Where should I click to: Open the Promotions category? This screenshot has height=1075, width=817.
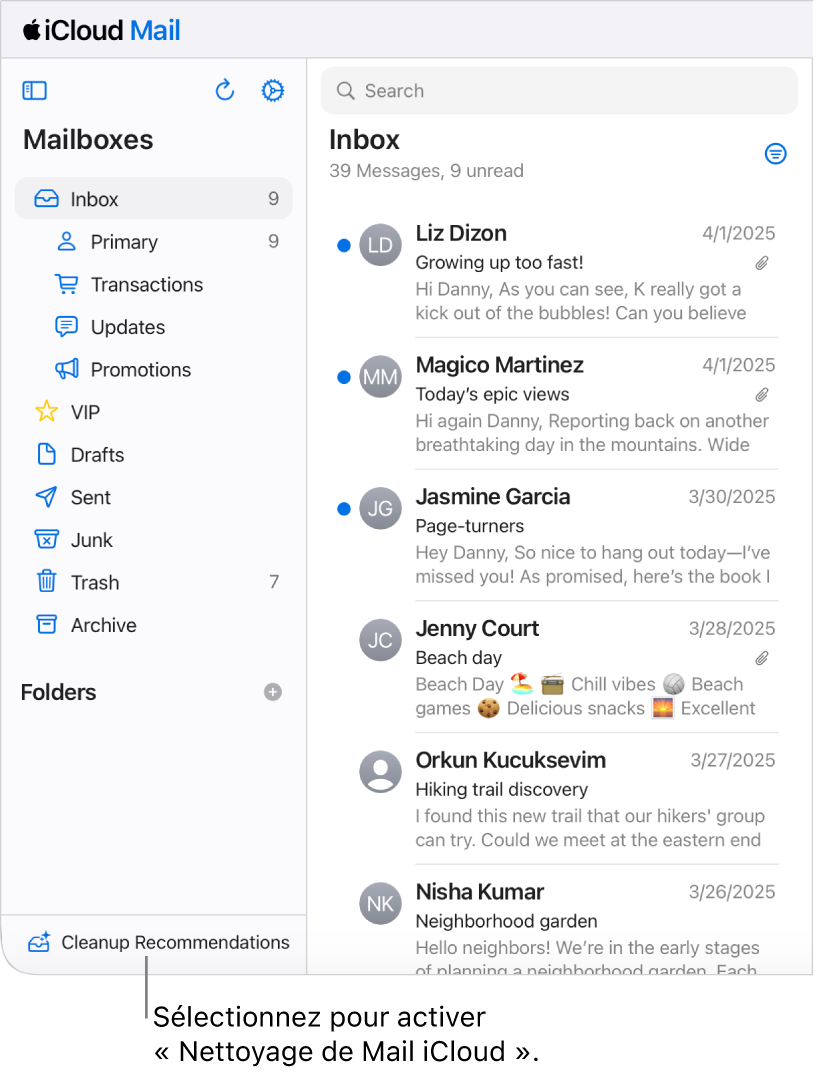pyautogui.click(x=140, y=370)
